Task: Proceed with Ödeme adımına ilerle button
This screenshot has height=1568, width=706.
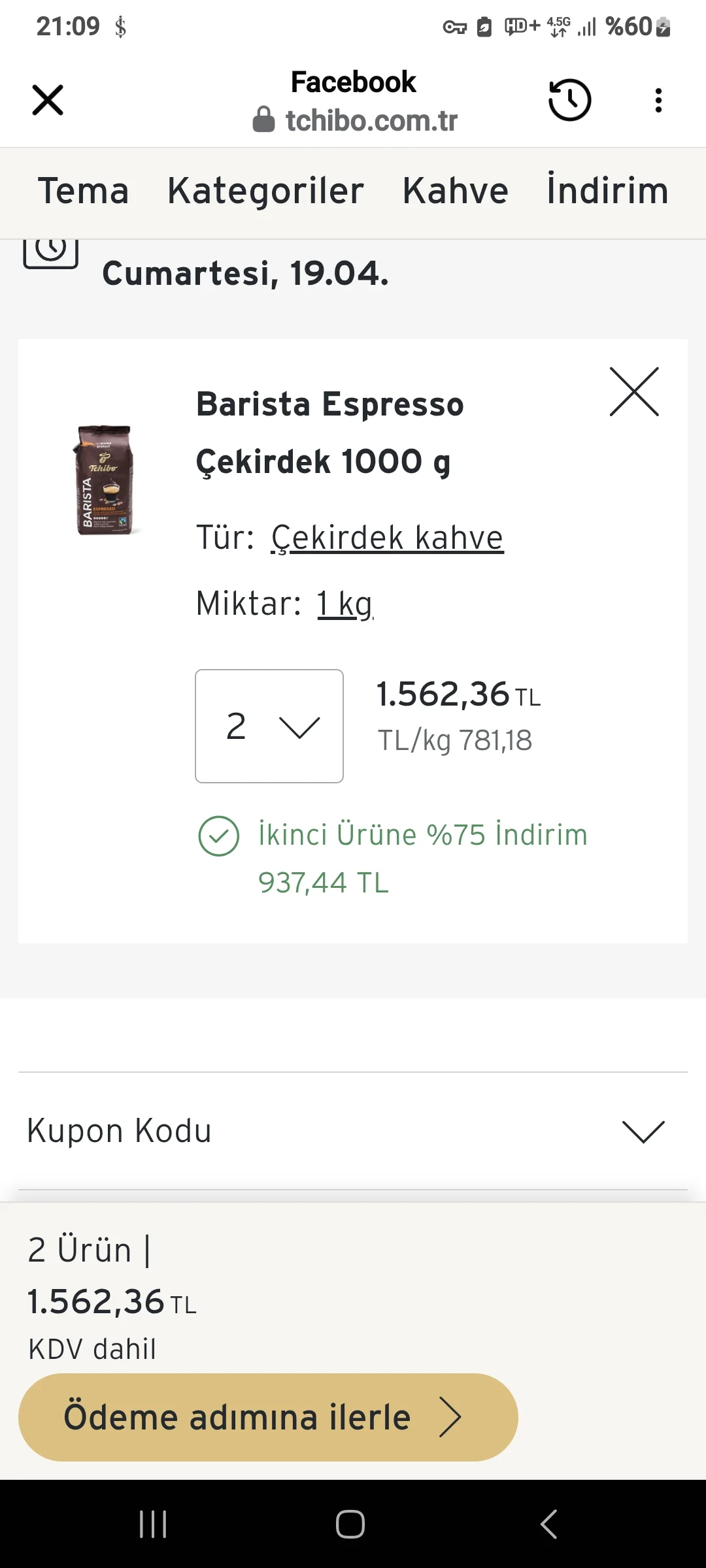Action: tap(268, 1417)
